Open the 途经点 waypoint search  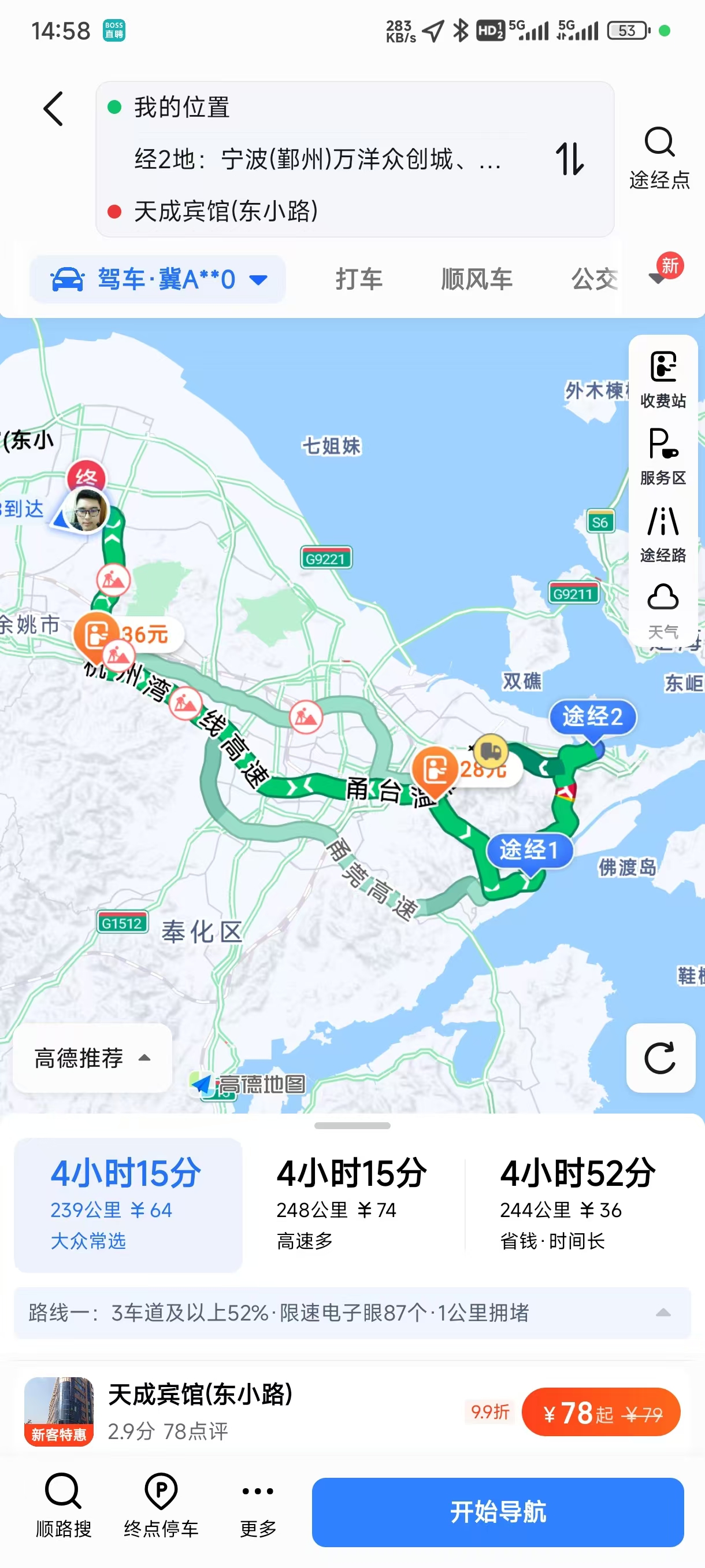click(659, 158)
